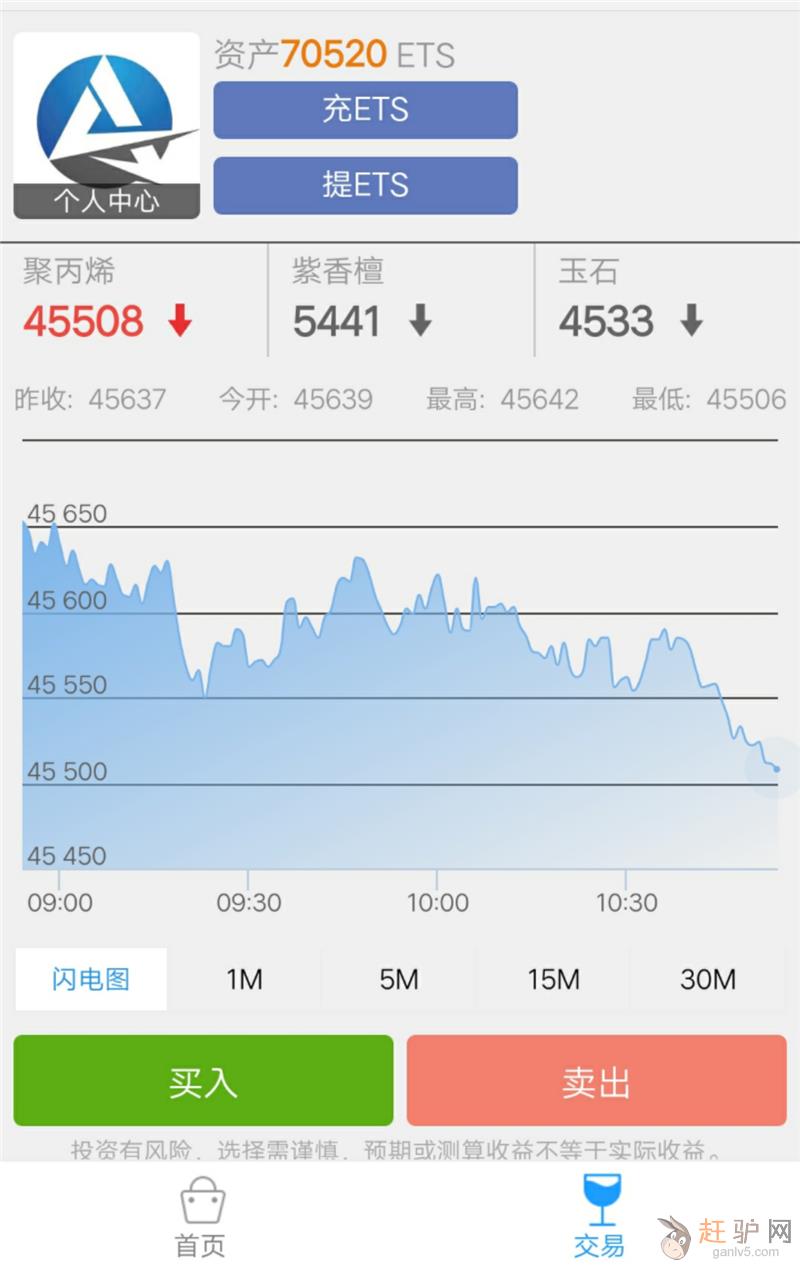The width and height of the screenshot is (800, 1273).
Task: Open the 交易 trading tab
Action: coord(600,1217)
